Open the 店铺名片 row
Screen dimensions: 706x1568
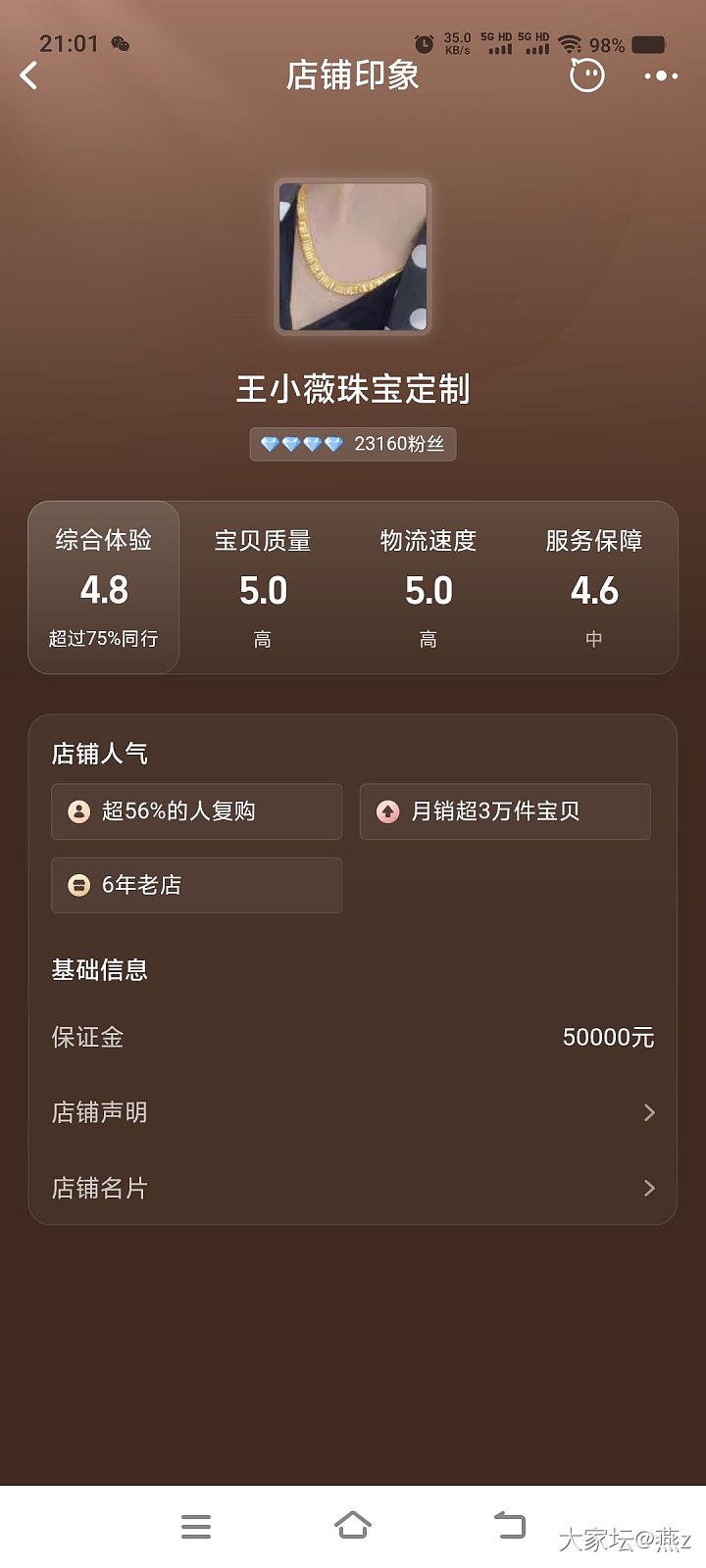point(353,1188)
